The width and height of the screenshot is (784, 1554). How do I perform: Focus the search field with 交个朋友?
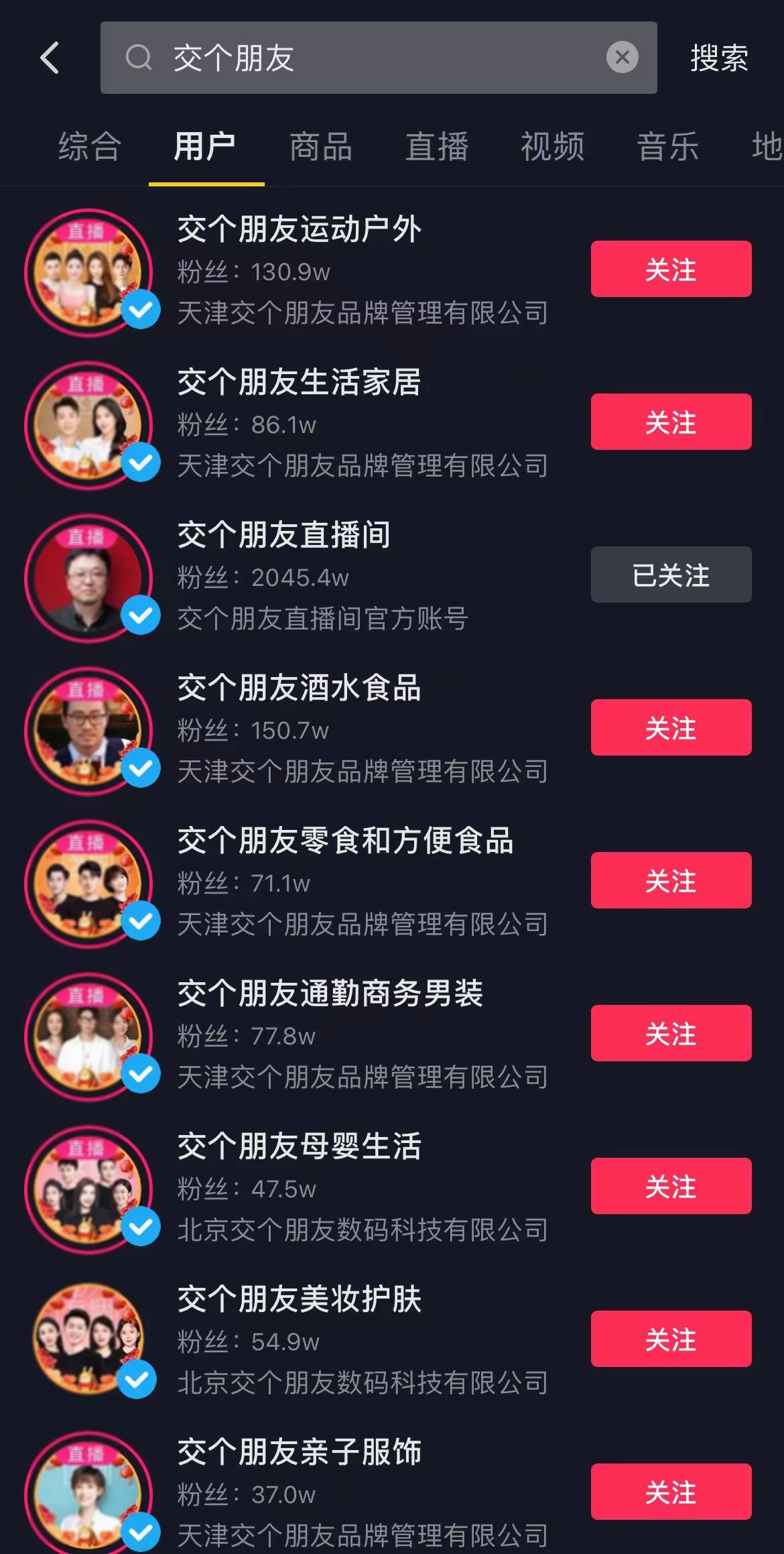pyautogui.click(x=375, y=58)
